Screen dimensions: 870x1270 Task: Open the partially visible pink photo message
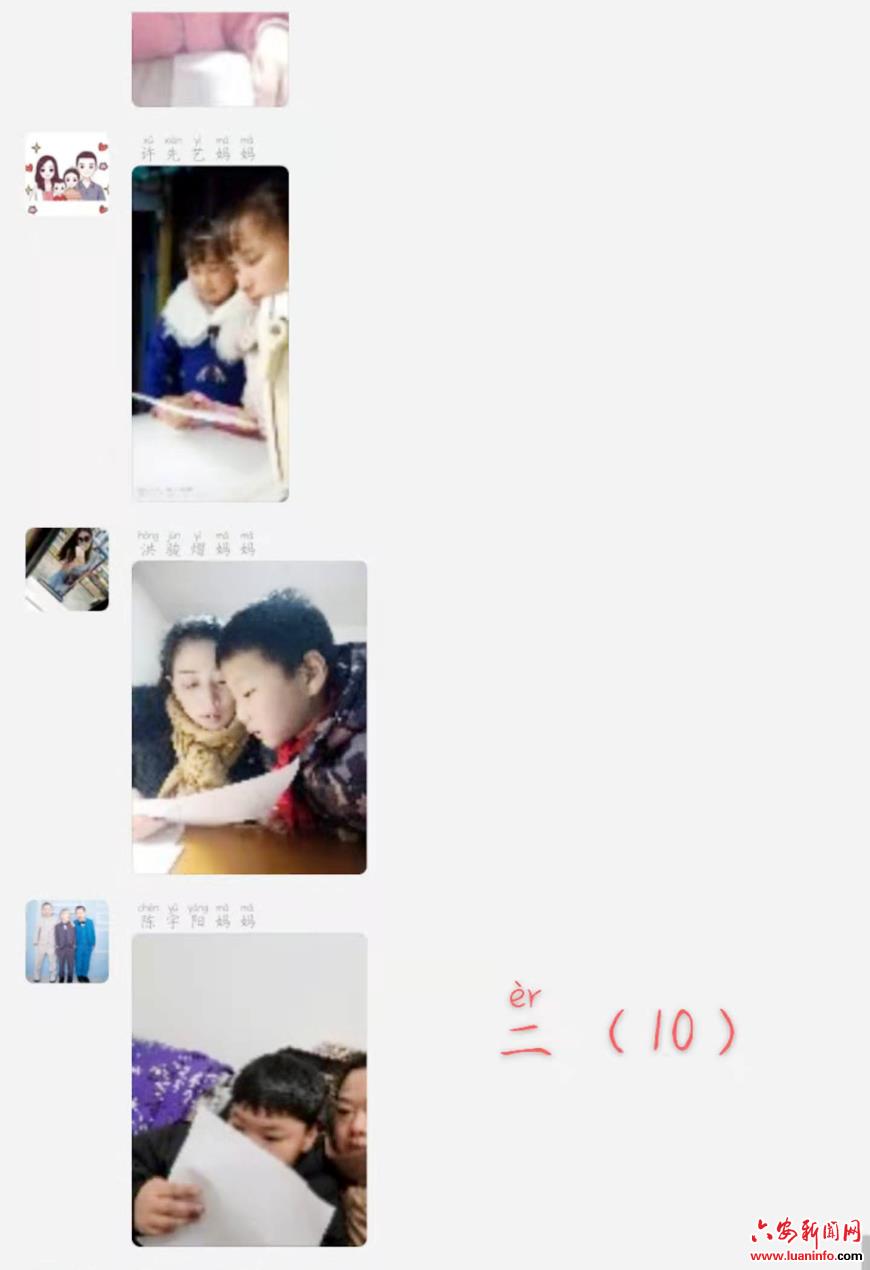tap(210, 59)
